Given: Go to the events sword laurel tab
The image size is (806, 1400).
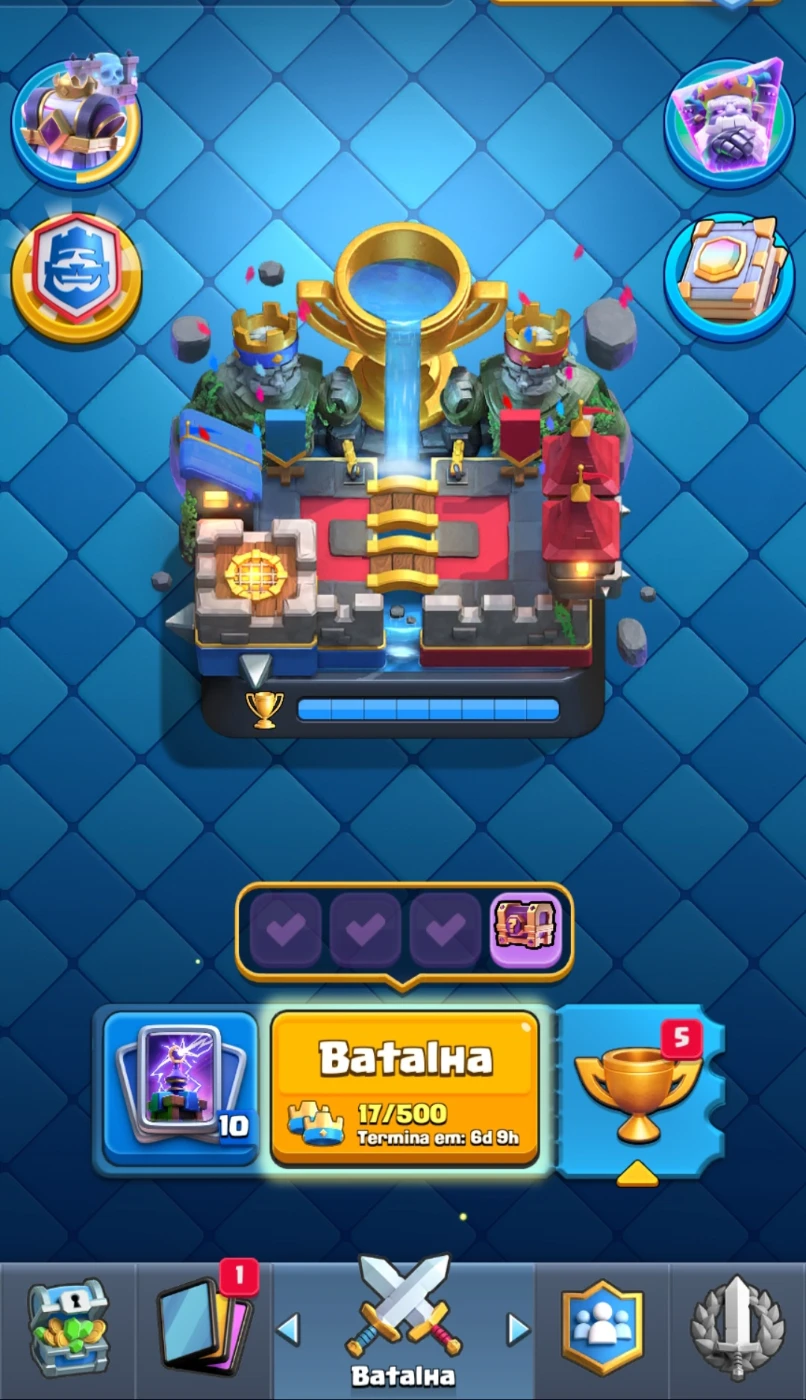Looking at the screenshot, I should coord(738,1327).
